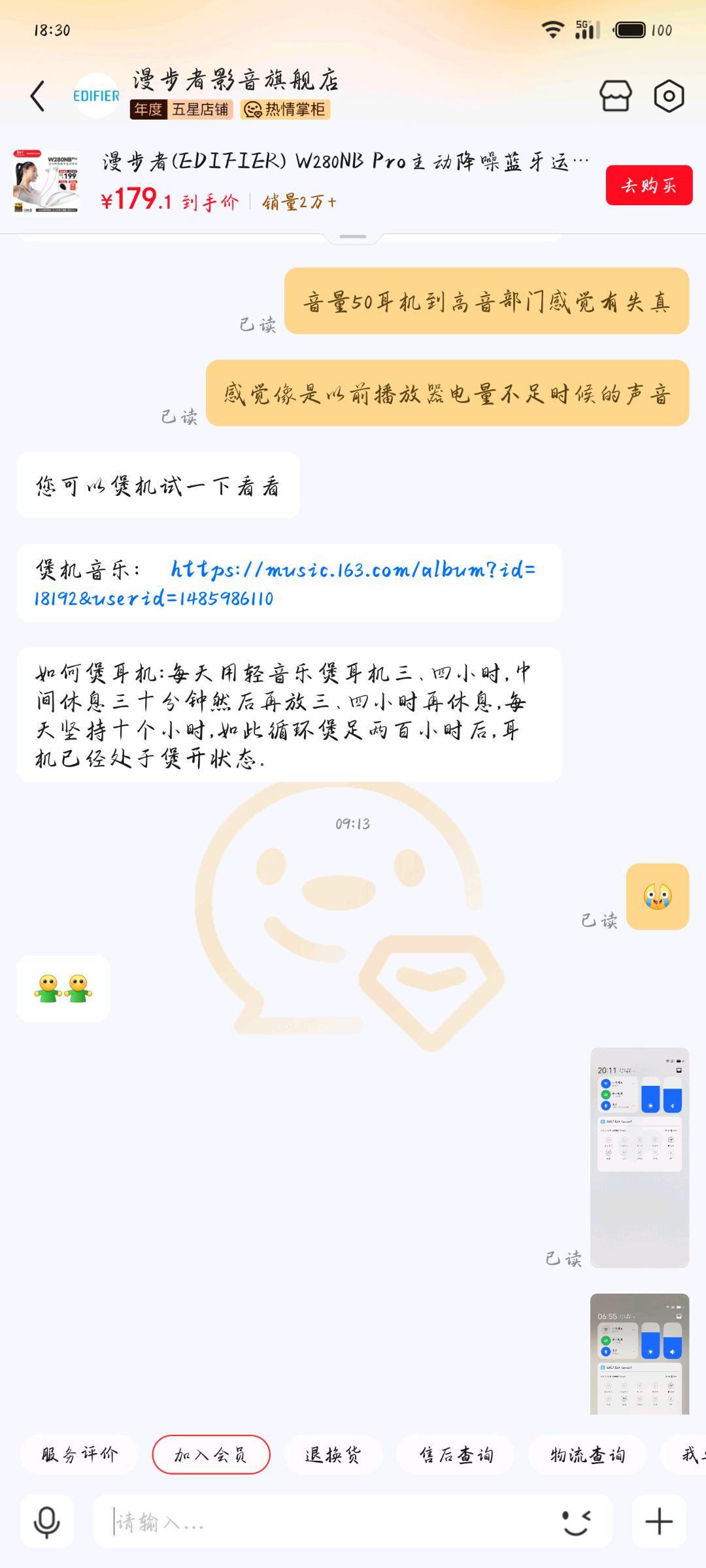Go back from the chat

pos(38,96)
